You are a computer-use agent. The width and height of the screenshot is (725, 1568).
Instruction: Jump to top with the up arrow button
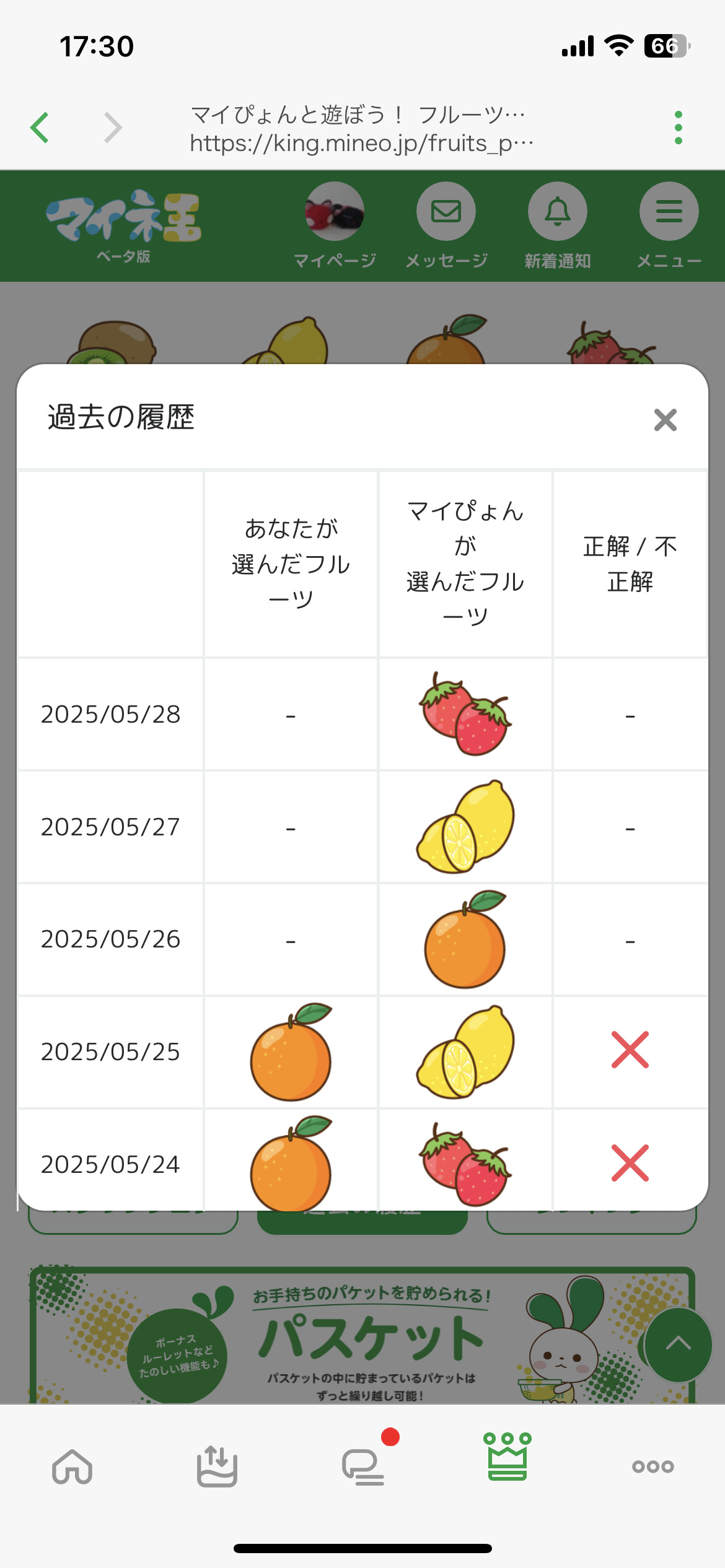pos(678,1344)
